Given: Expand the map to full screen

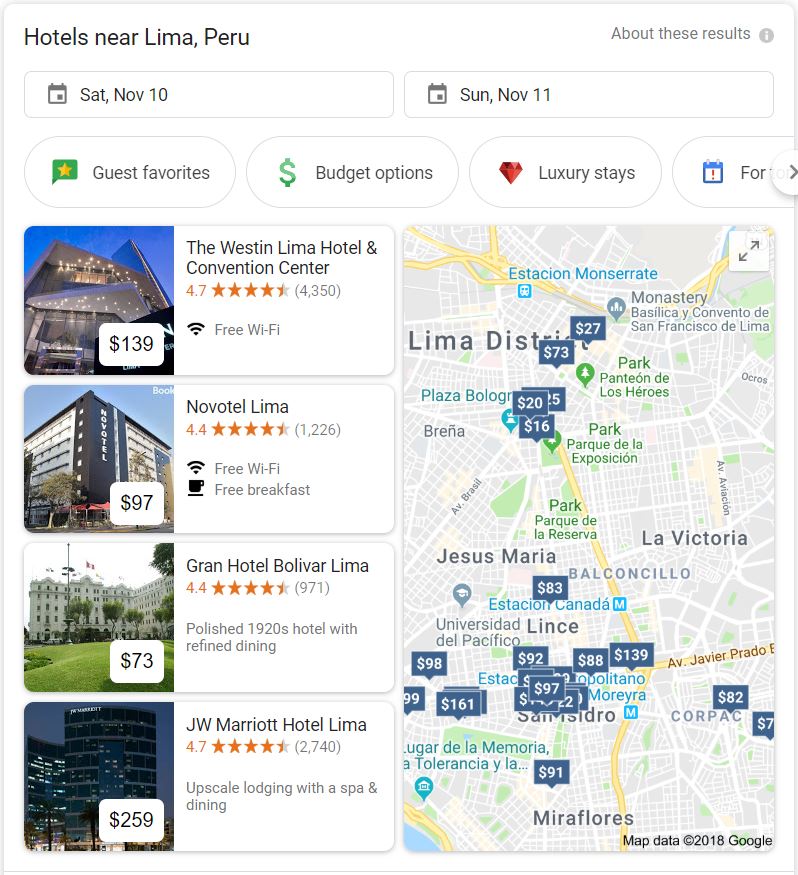Looking at the screenshot, I should coord(748,252).
